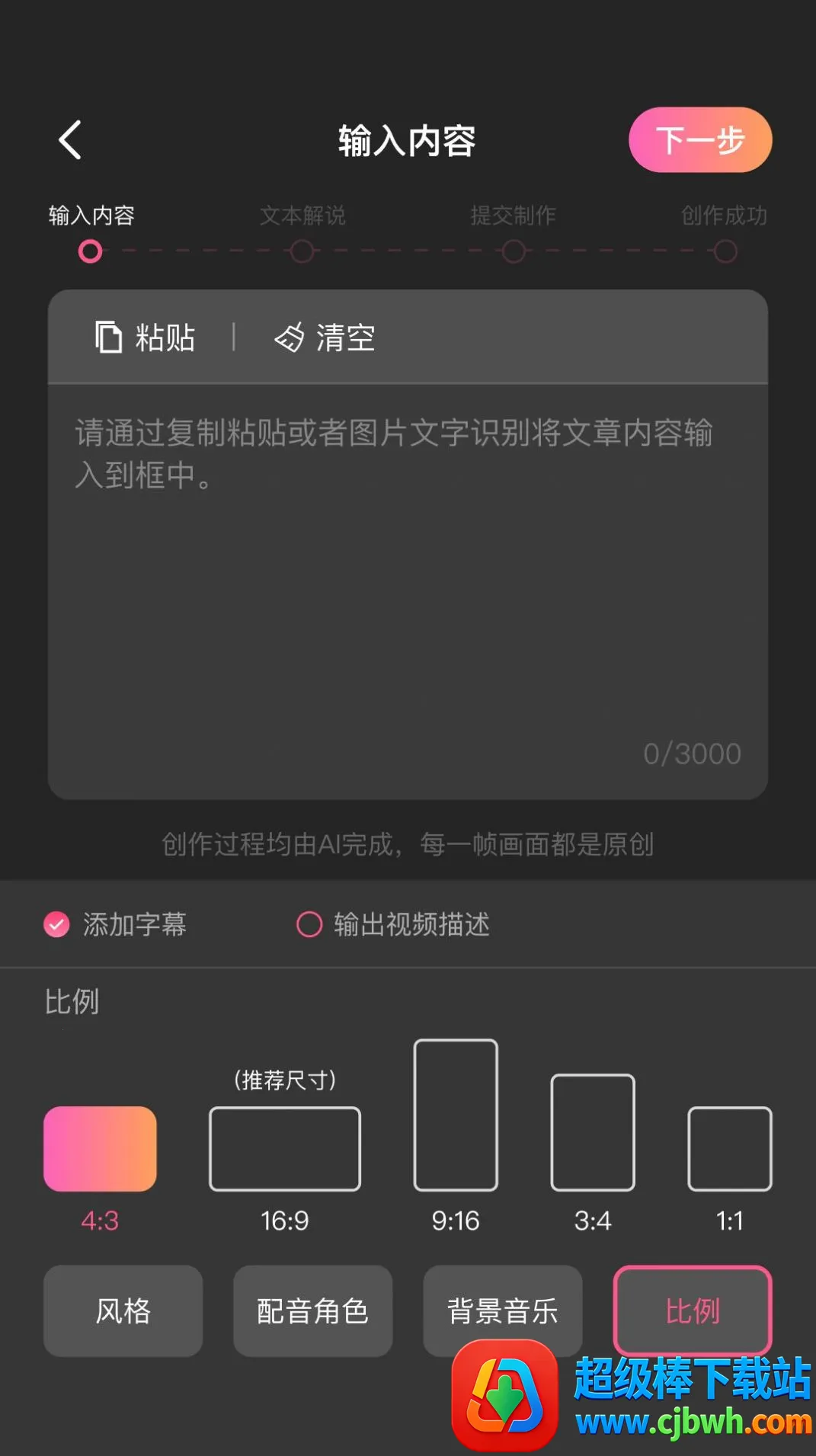Image resolution: width=816 pixels, height=1456 pixels.
Task: Select the 4:3 aspect ratio
Action: click(100, 1149)
